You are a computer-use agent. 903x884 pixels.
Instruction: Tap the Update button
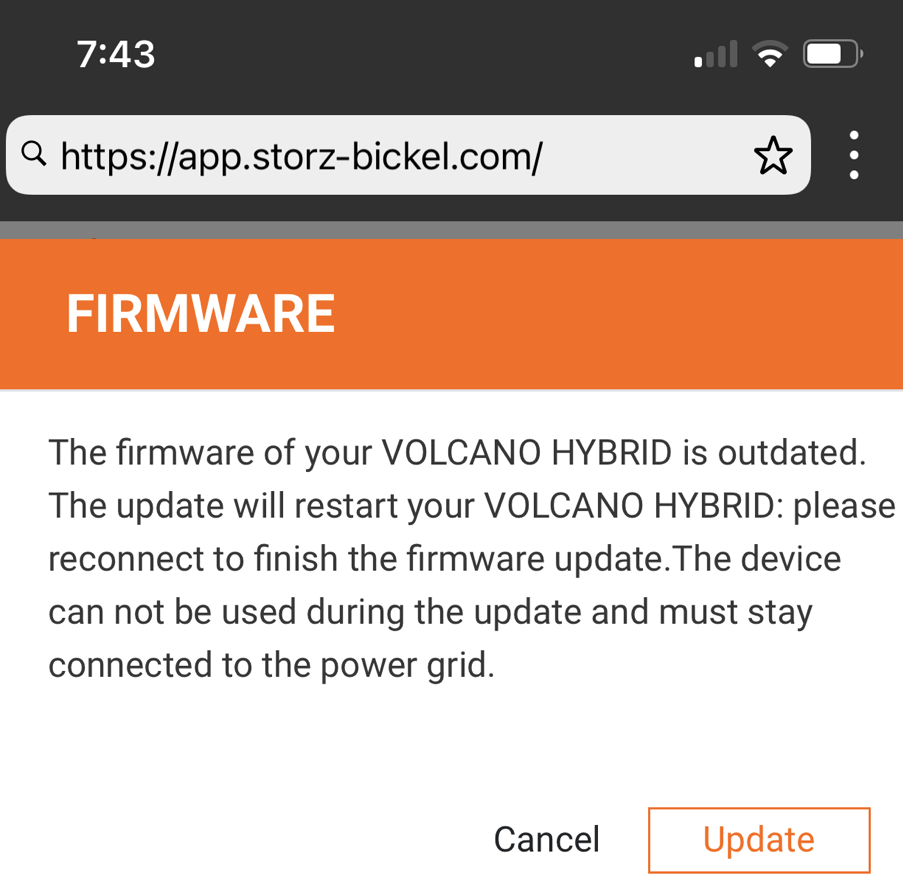(x=759, y=840)
